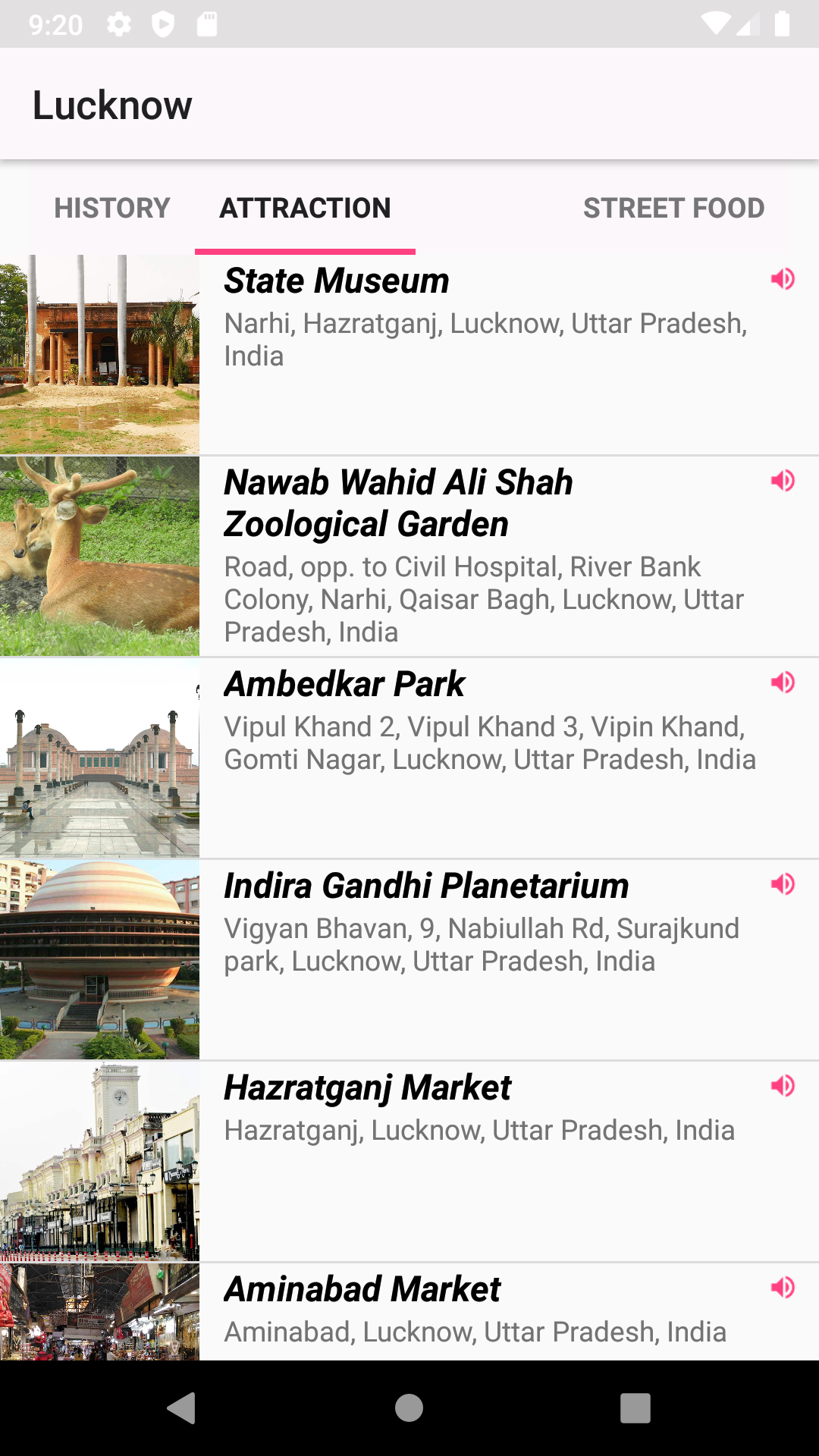Select the ATTRACTION tab
This screenshot has width=819, height=1456.
(305, 208)
